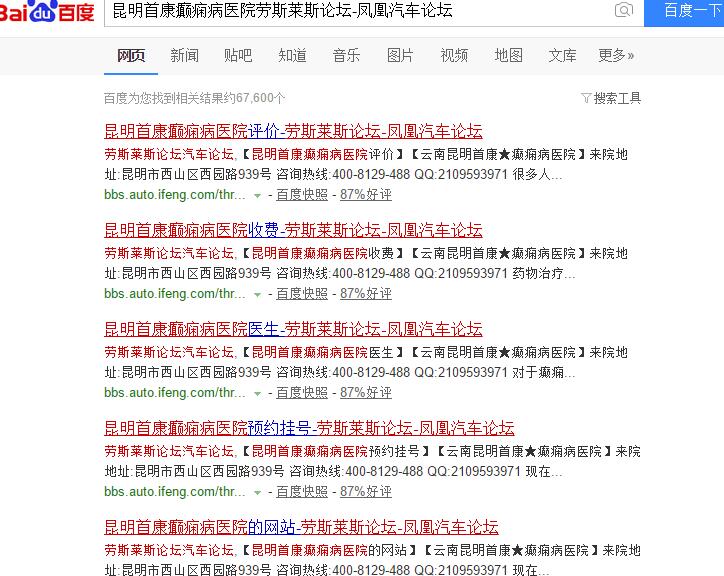Open 87%好评 under the 收费 result
Image resolution: width=724 pixels, height=576 pixels.
pyautogui.click(x=366, y=294)
